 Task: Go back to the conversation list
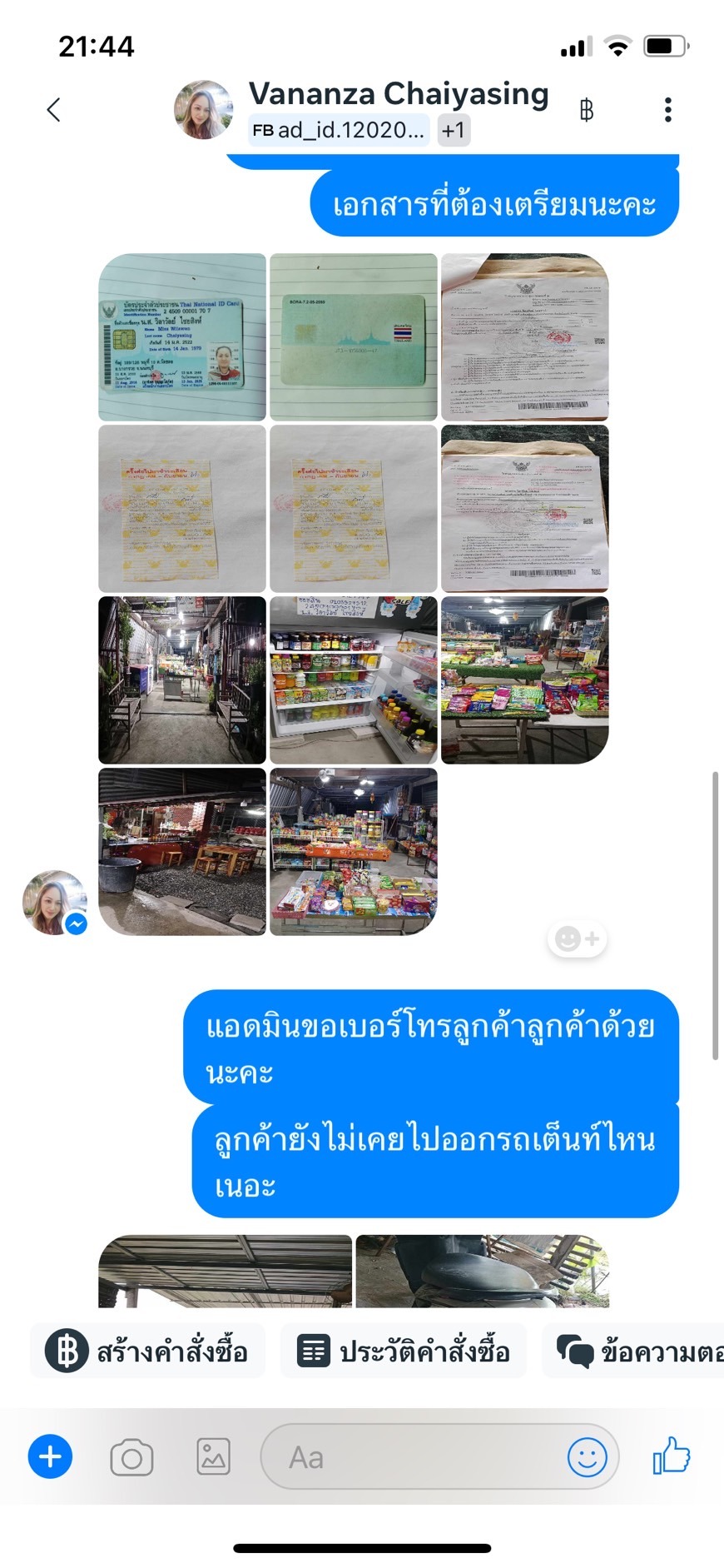[x=54, y=109]
